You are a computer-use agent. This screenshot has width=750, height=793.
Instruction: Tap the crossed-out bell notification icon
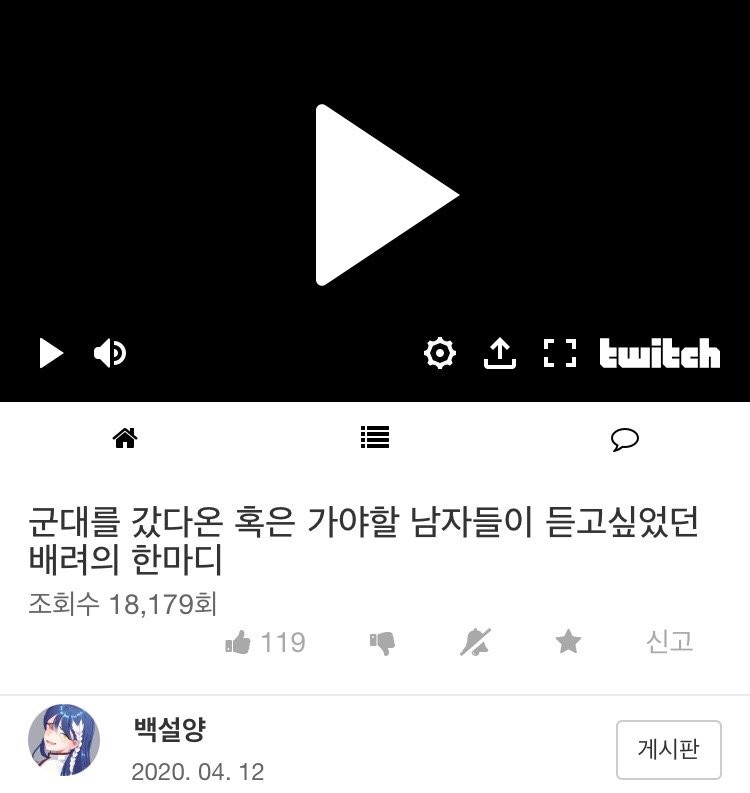pyautogui.click(x=475, y=642)
